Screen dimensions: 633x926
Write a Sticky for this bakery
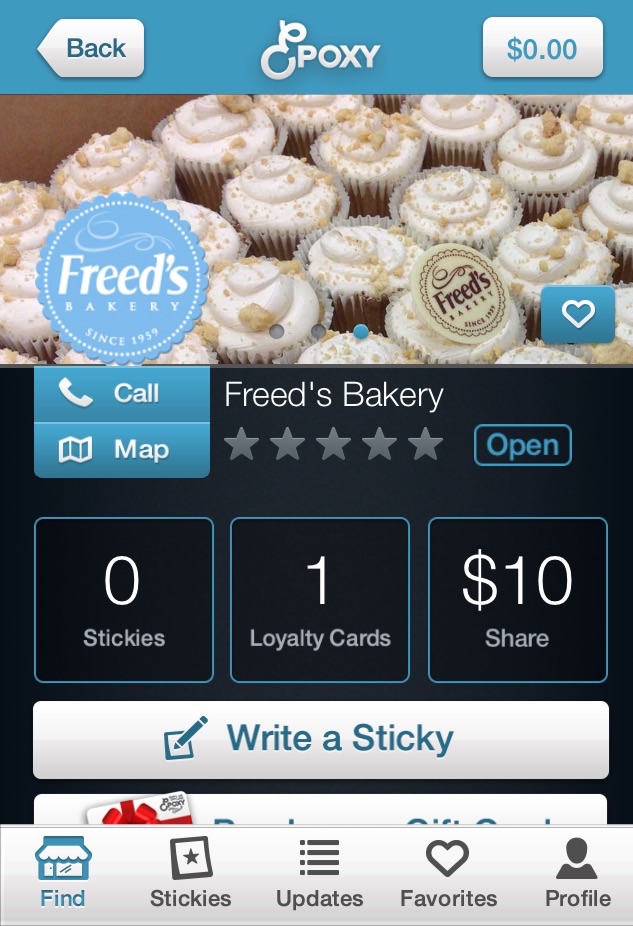coord(320,739)
